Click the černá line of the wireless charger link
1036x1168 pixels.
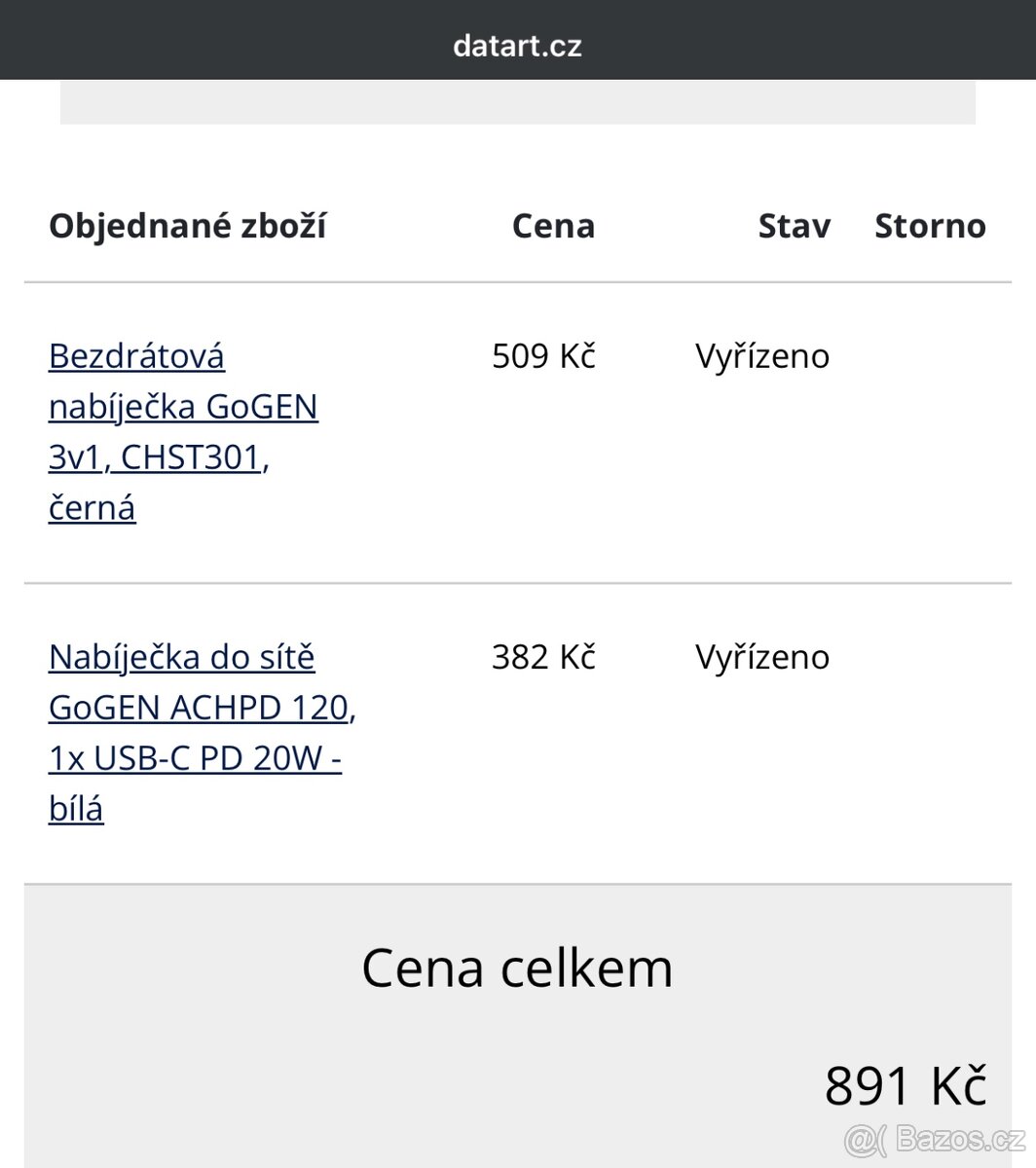92,507
